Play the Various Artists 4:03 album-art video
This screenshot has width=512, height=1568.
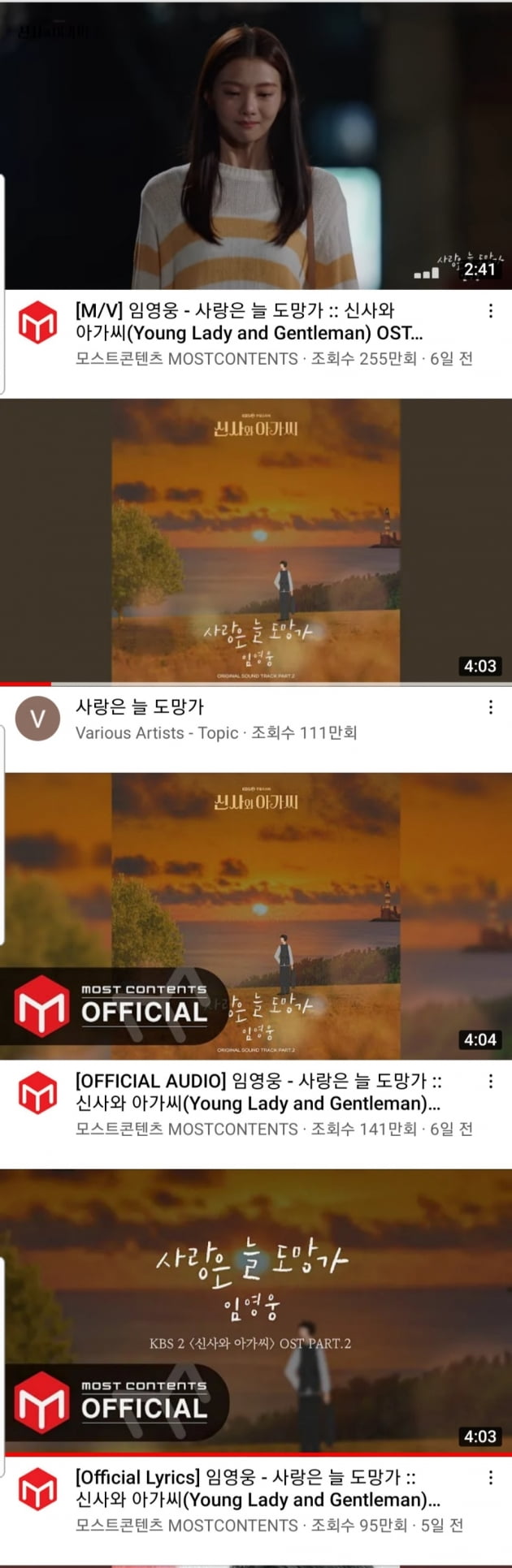tap(256, 540)
